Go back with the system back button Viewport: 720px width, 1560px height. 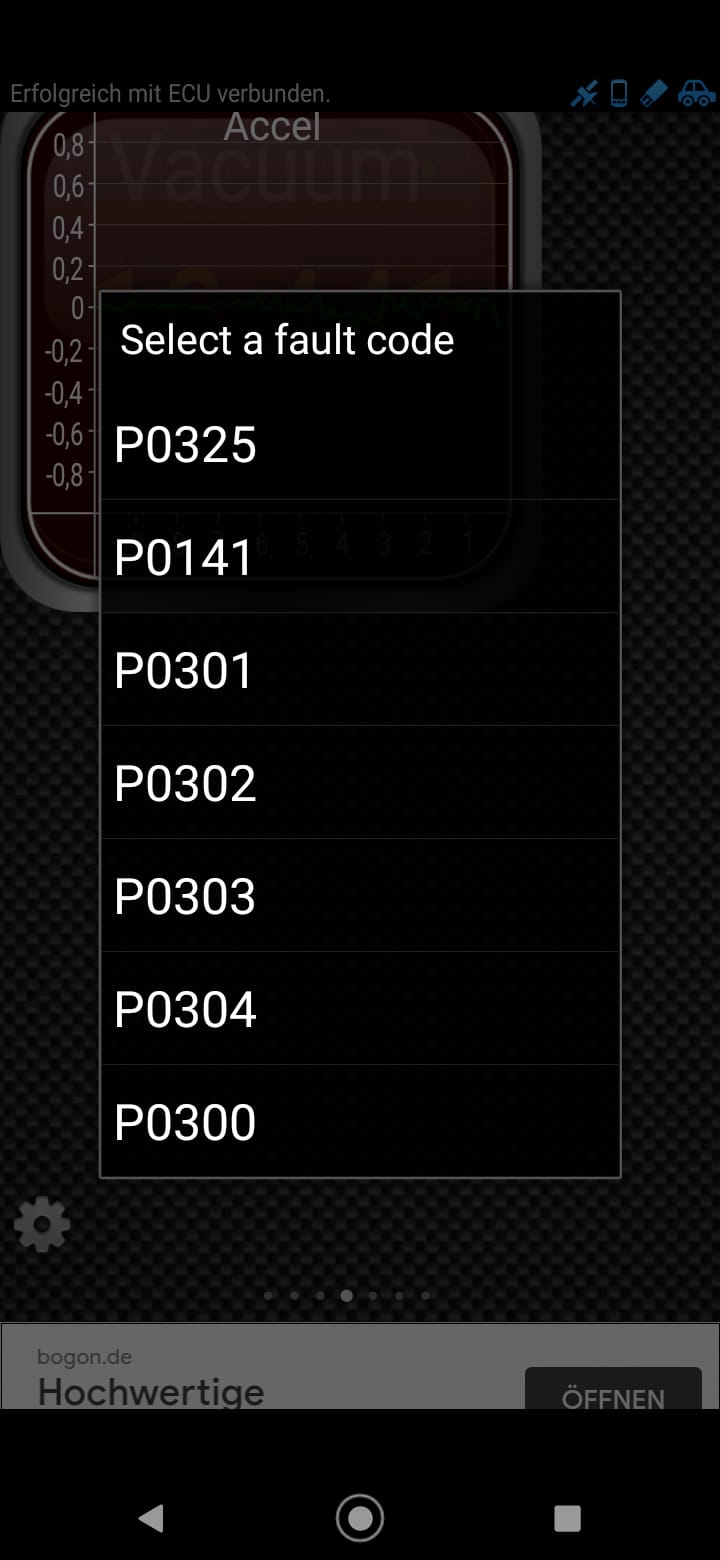pyautogui.click(x=151, y=1518)
